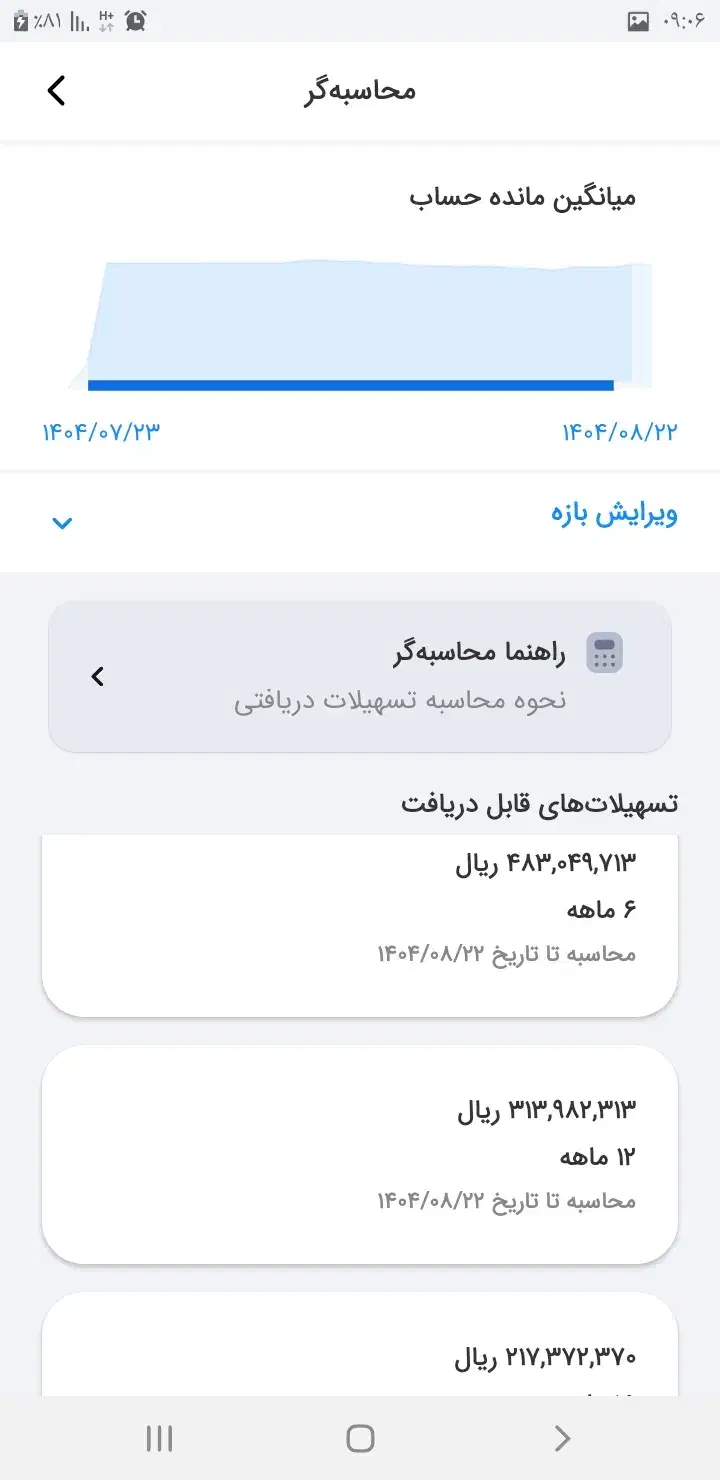Tap the back arrow next to محاسبه‌گر title
The width and height of the screenshot is (720, 1480).
(x=57, y=90)
